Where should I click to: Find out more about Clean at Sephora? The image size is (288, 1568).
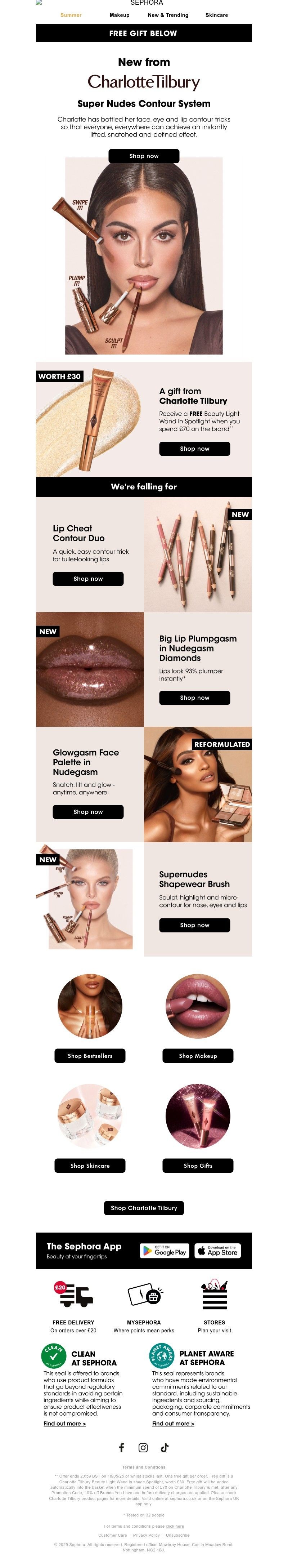64,1424
